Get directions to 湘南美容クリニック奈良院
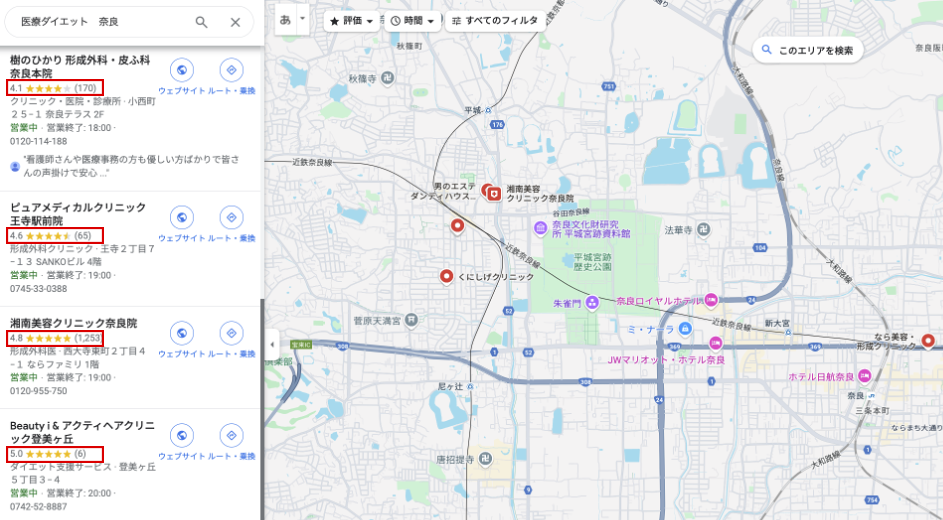Viewport: 943px width, 520px height. (231, 338)
